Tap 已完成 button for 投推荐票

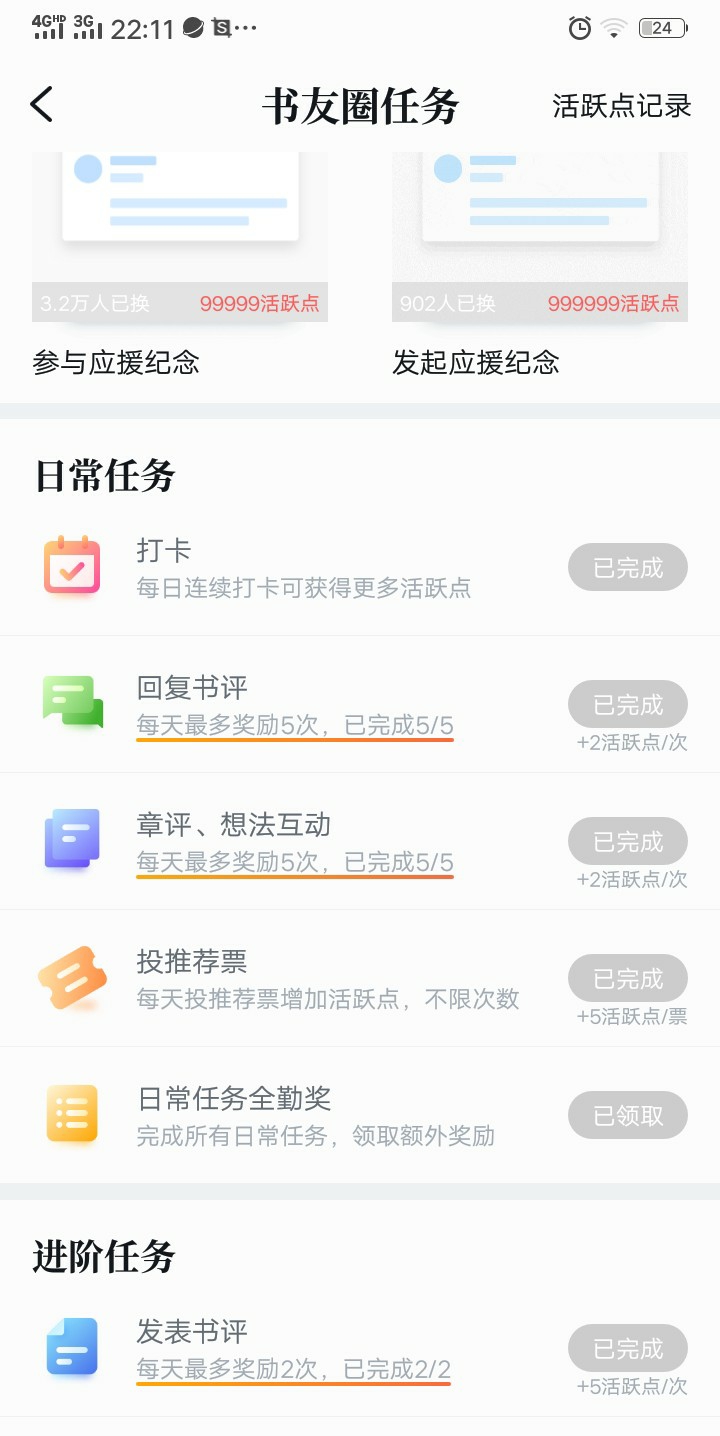pyautogui.click(x=628, y=979)
